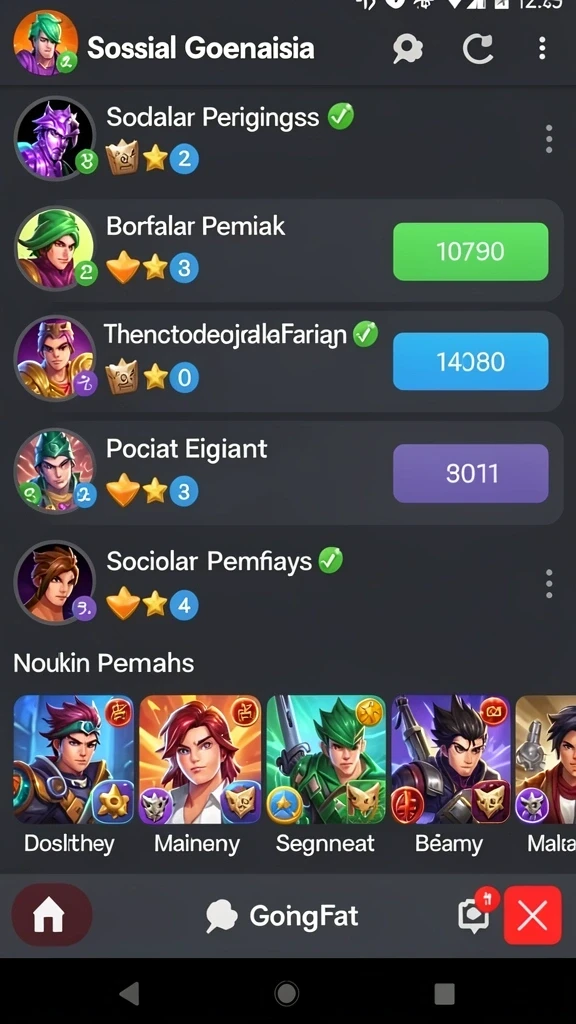Open Pociat Eigiant row
Image resolution: width=576 pixels, height=1024 pixels.
pos(287,473)
